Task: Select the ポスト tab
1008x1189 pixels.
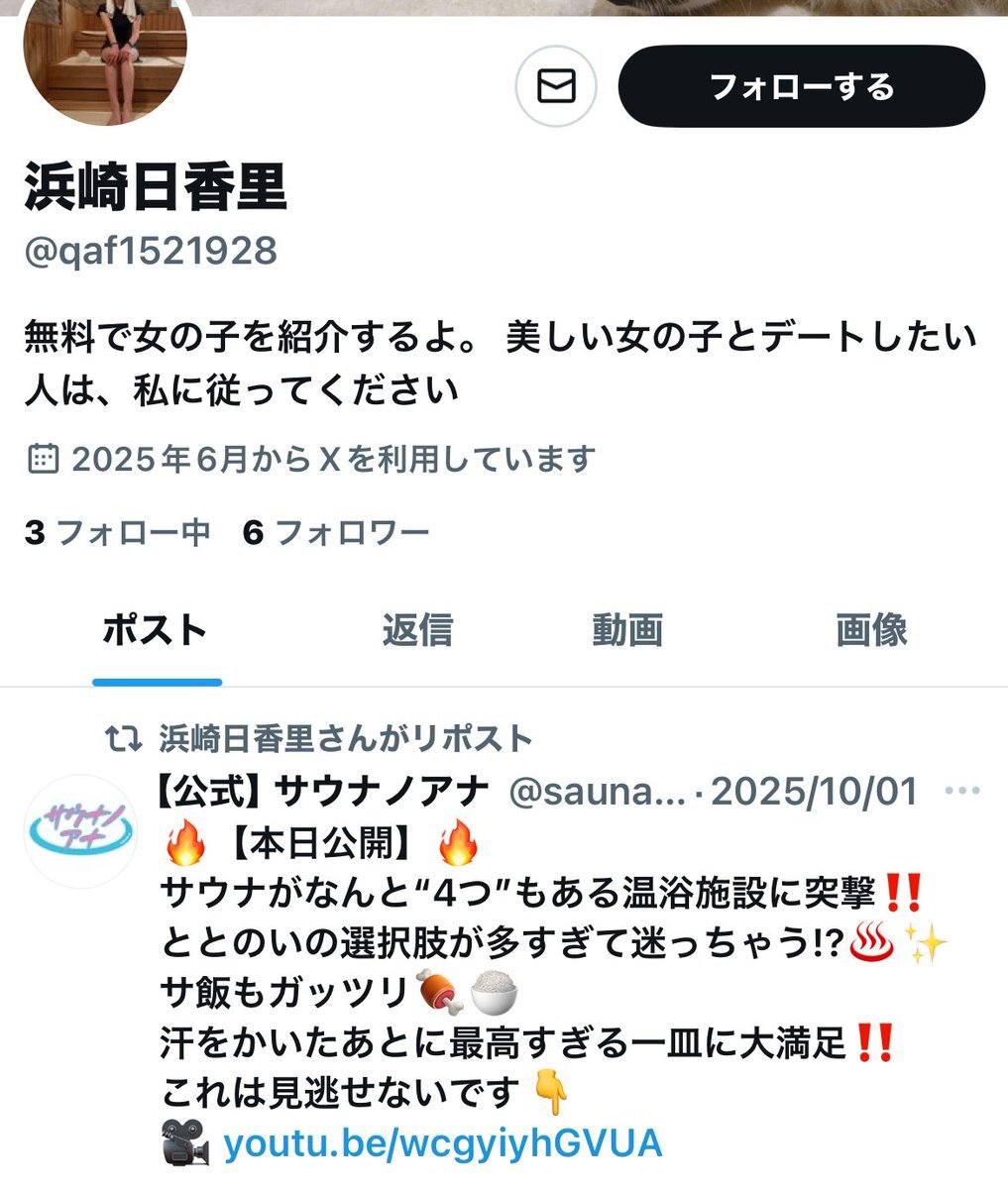Action: click(156, 630)
